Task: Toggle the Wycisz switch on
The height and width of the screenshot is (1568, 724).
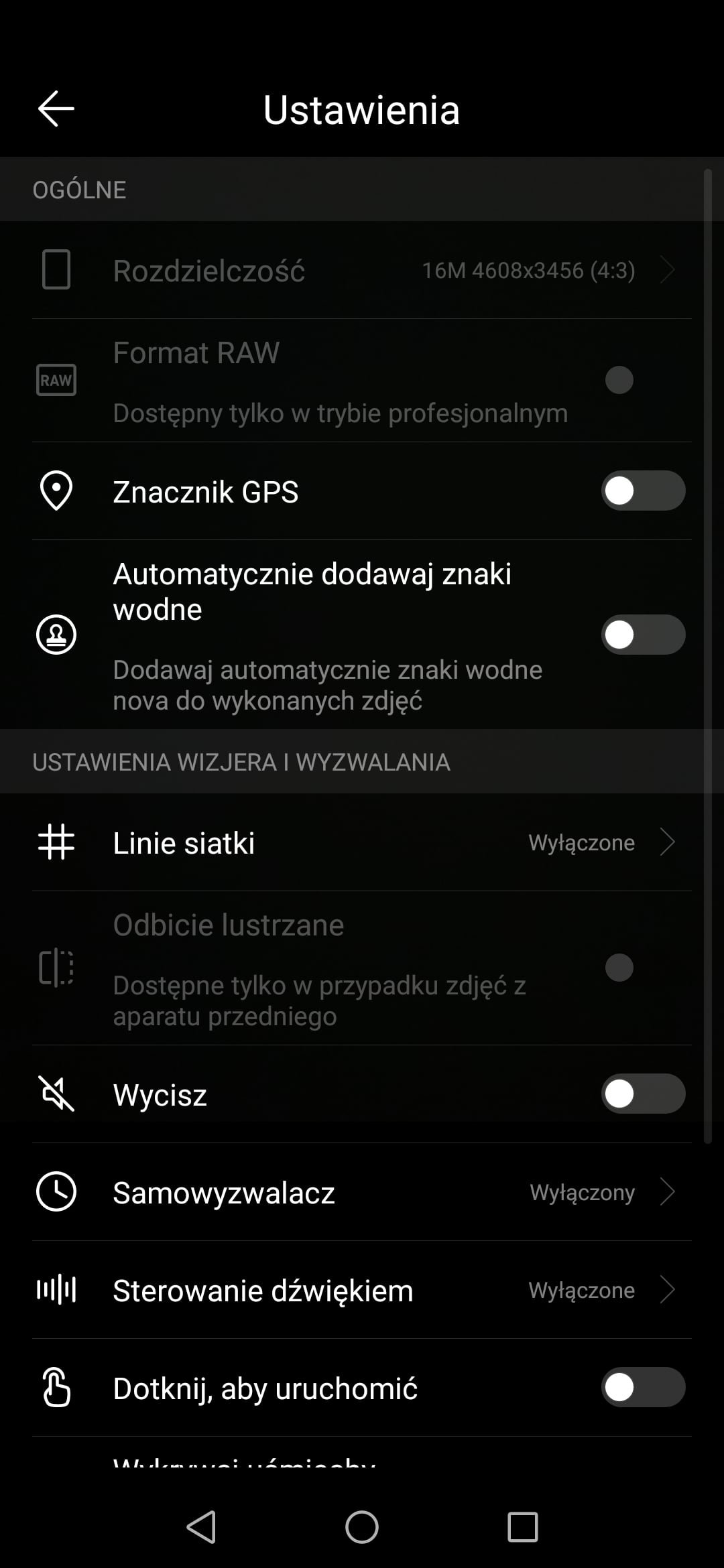Action: pyautogui.click(x=642, y=1094)
